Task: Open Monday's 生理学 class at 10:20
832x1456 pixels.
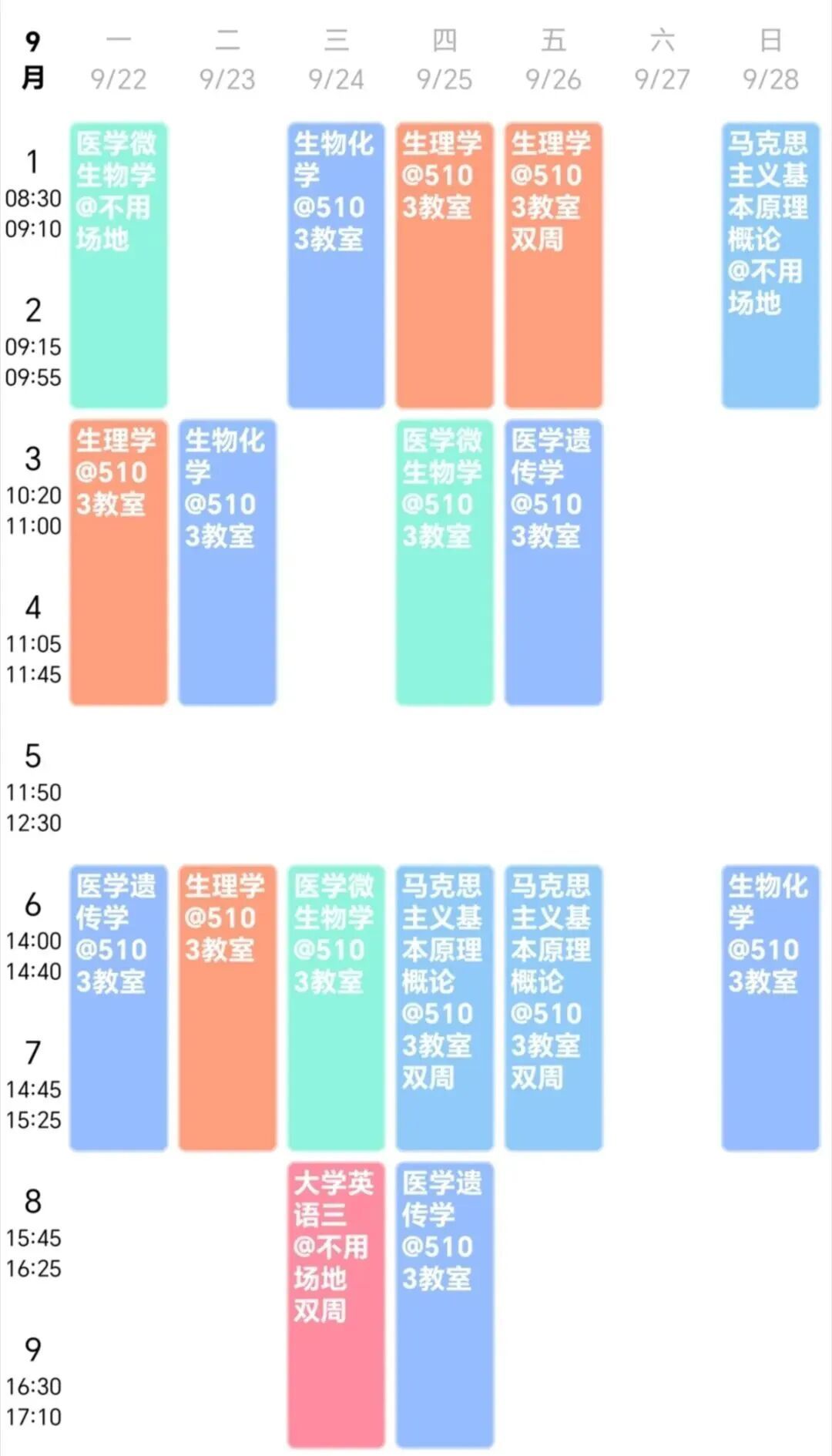Action: (x=119, y=562)
